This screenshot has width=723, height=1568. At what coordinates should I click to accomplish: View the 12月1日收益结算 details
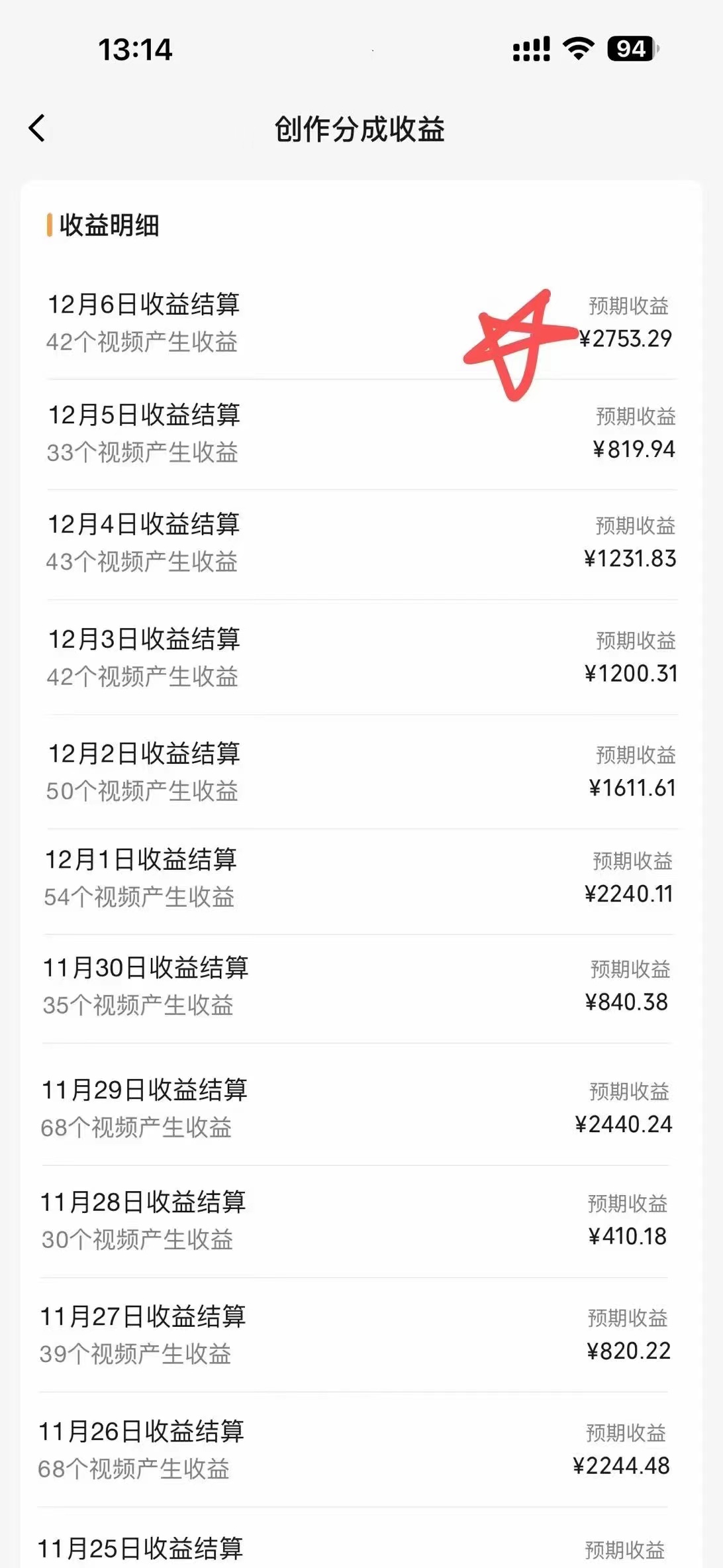(x=141, y=878)
